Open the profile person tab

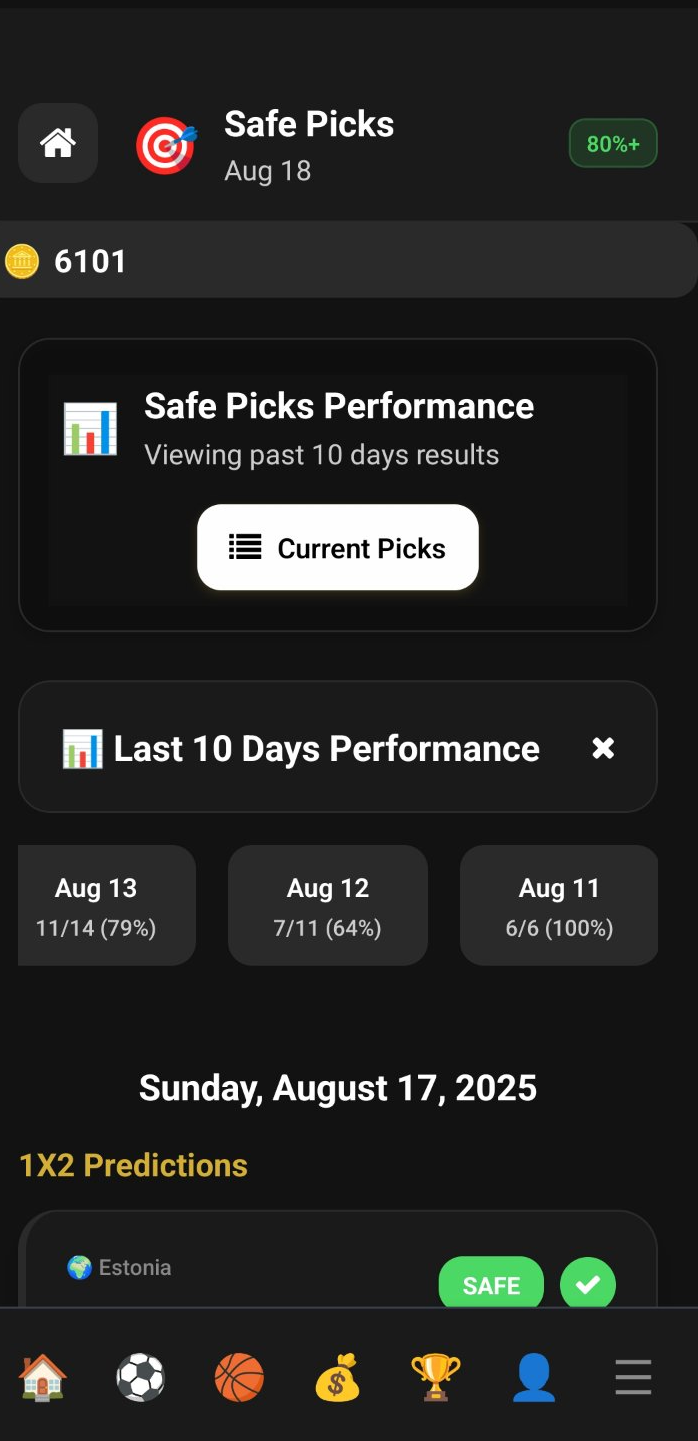pos(534,1378)
